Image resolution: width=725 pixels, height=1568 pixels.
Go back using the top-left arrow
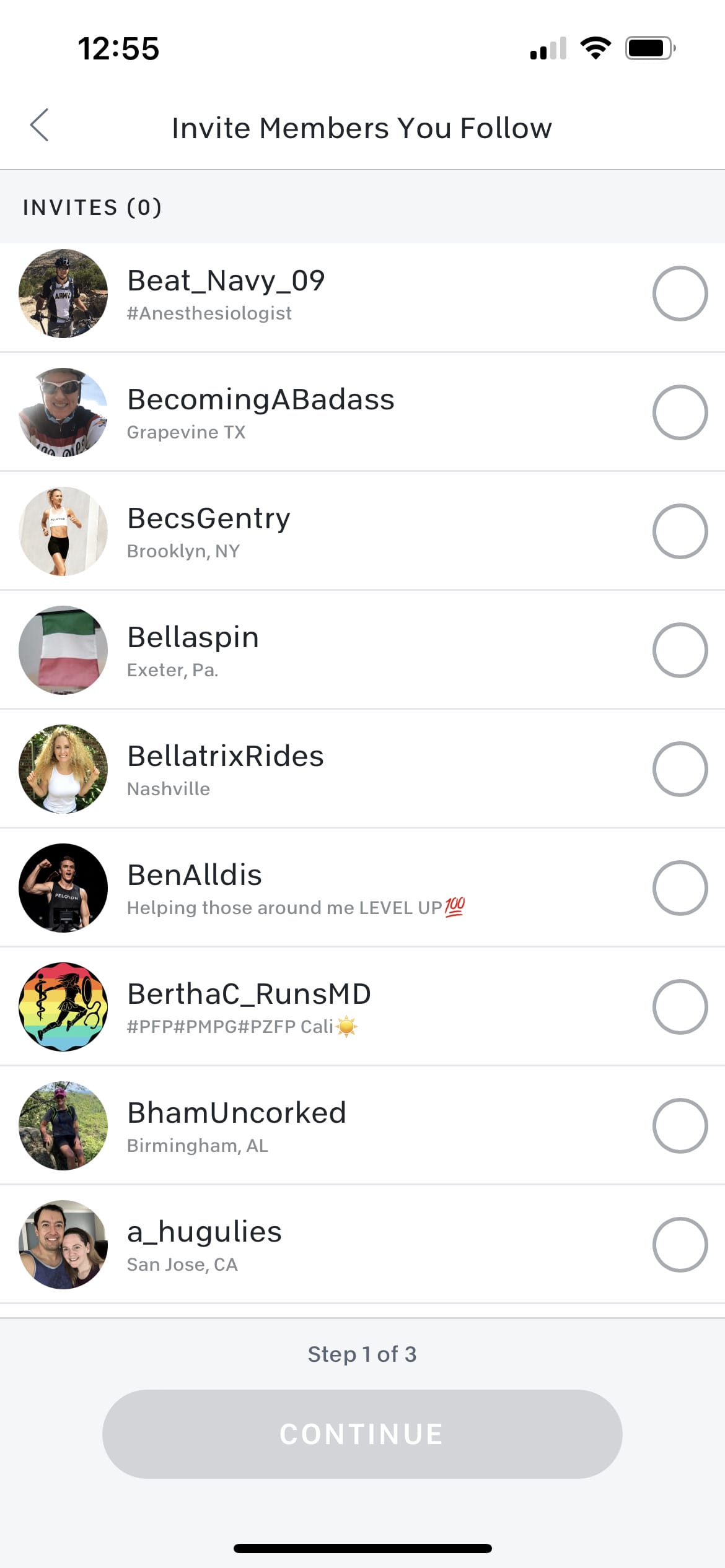40,126
